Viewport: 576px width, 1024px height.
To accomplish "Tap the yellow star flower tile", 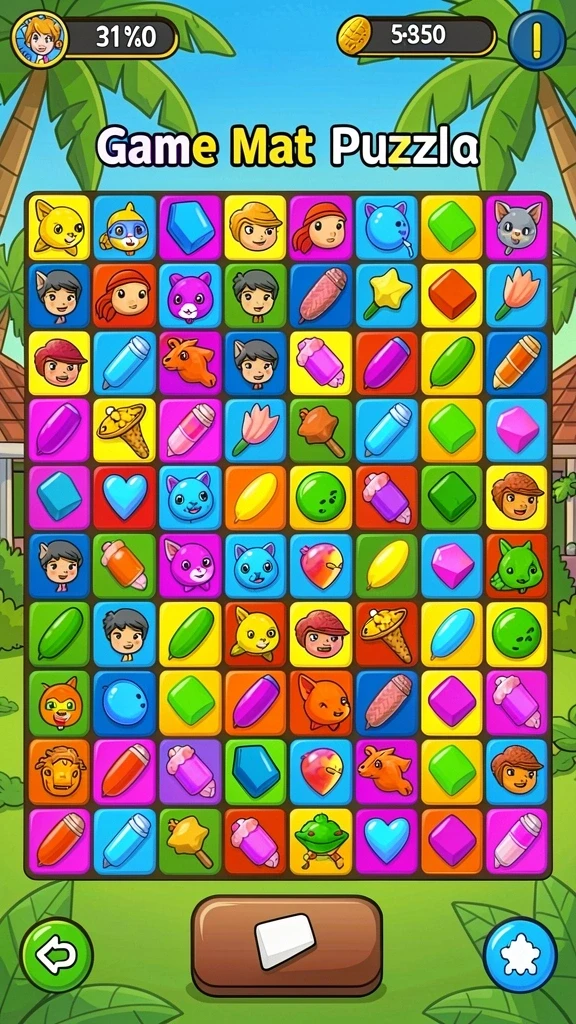I will [387, 295].
